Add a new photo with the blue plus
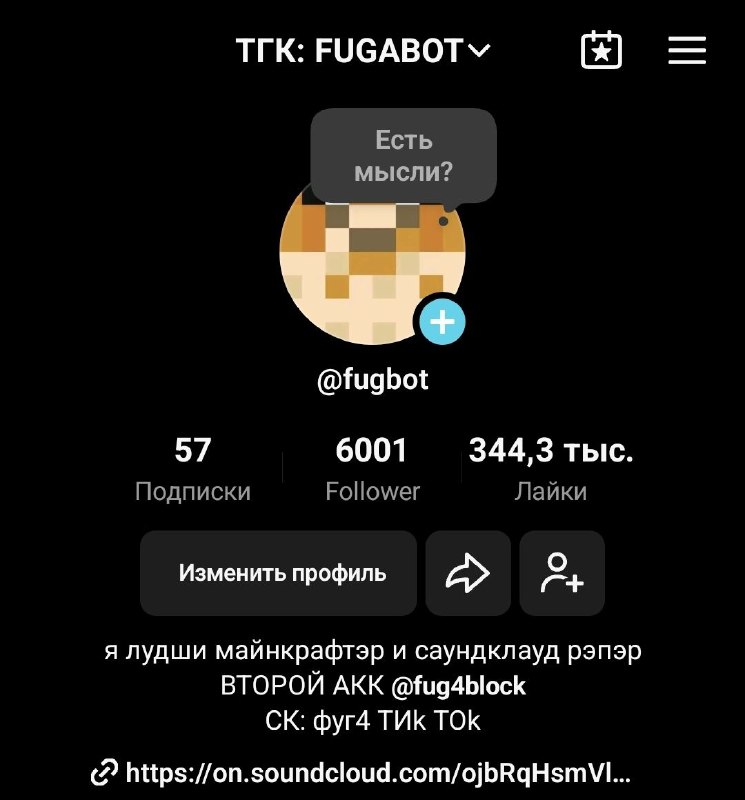This screenshot has height=800, width=745. point(442,322)
